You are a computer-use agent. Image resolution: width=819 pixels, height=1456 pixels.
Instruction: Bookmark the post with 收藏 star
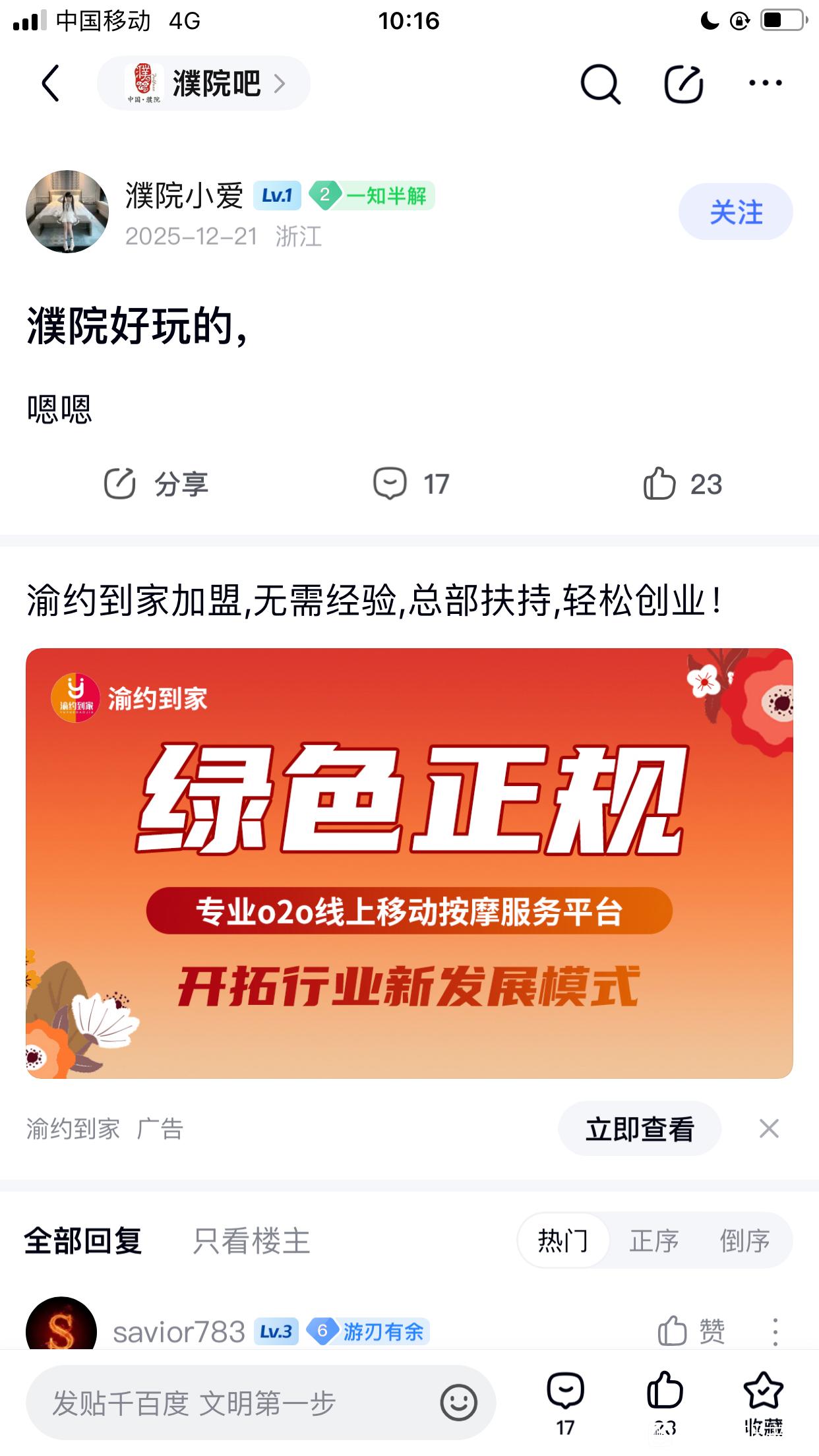tap(763, 1402)
